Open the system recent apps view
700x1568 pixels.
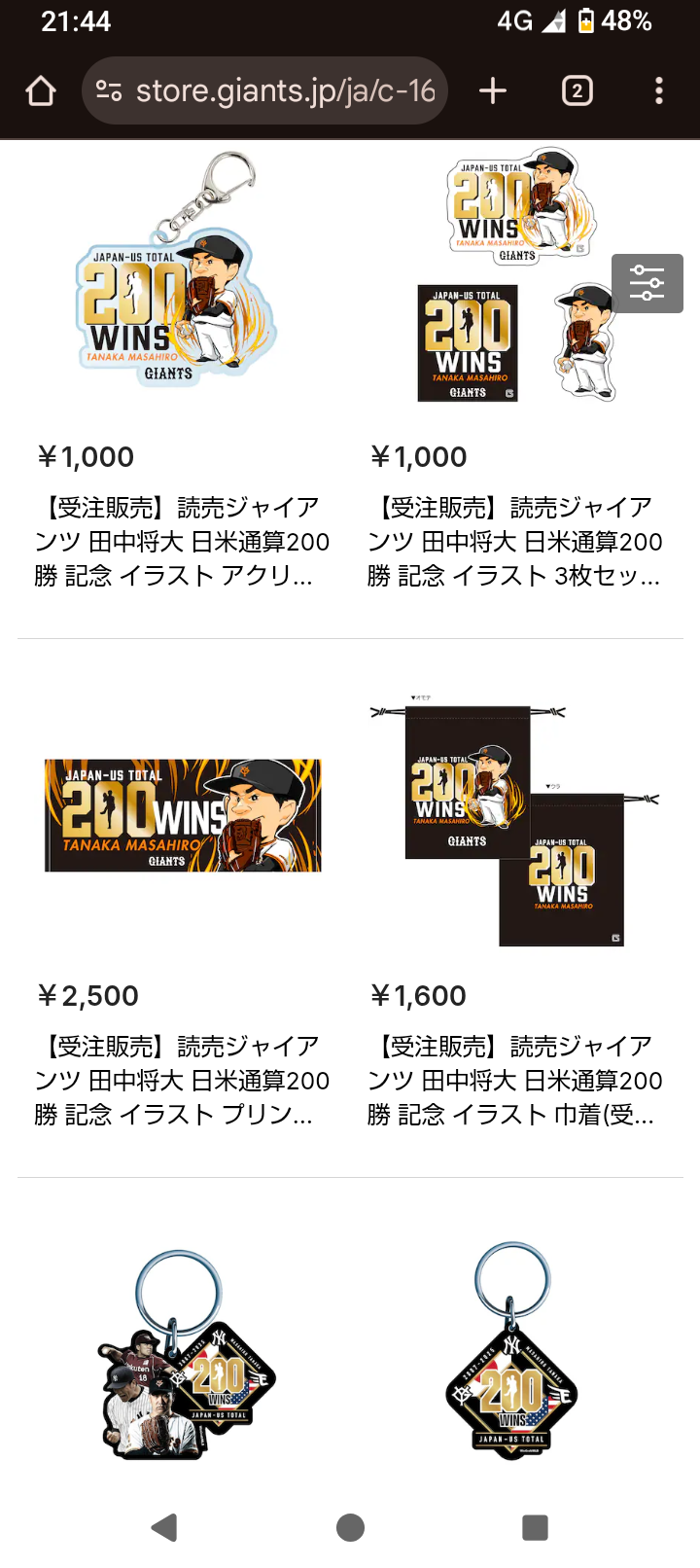[x=535, y=1527]
